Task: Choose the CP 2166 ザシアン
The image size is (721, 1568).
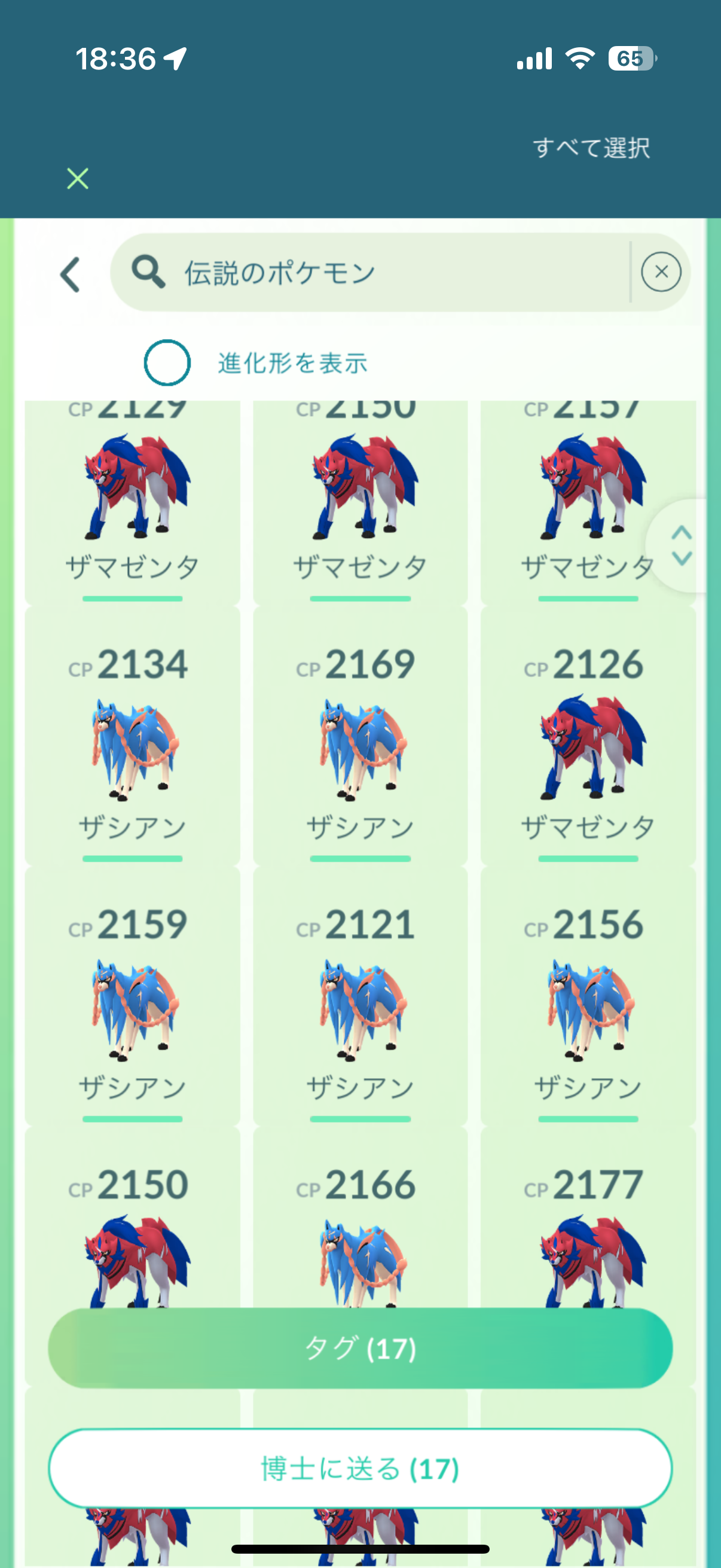Action: tap(360, 1241)
